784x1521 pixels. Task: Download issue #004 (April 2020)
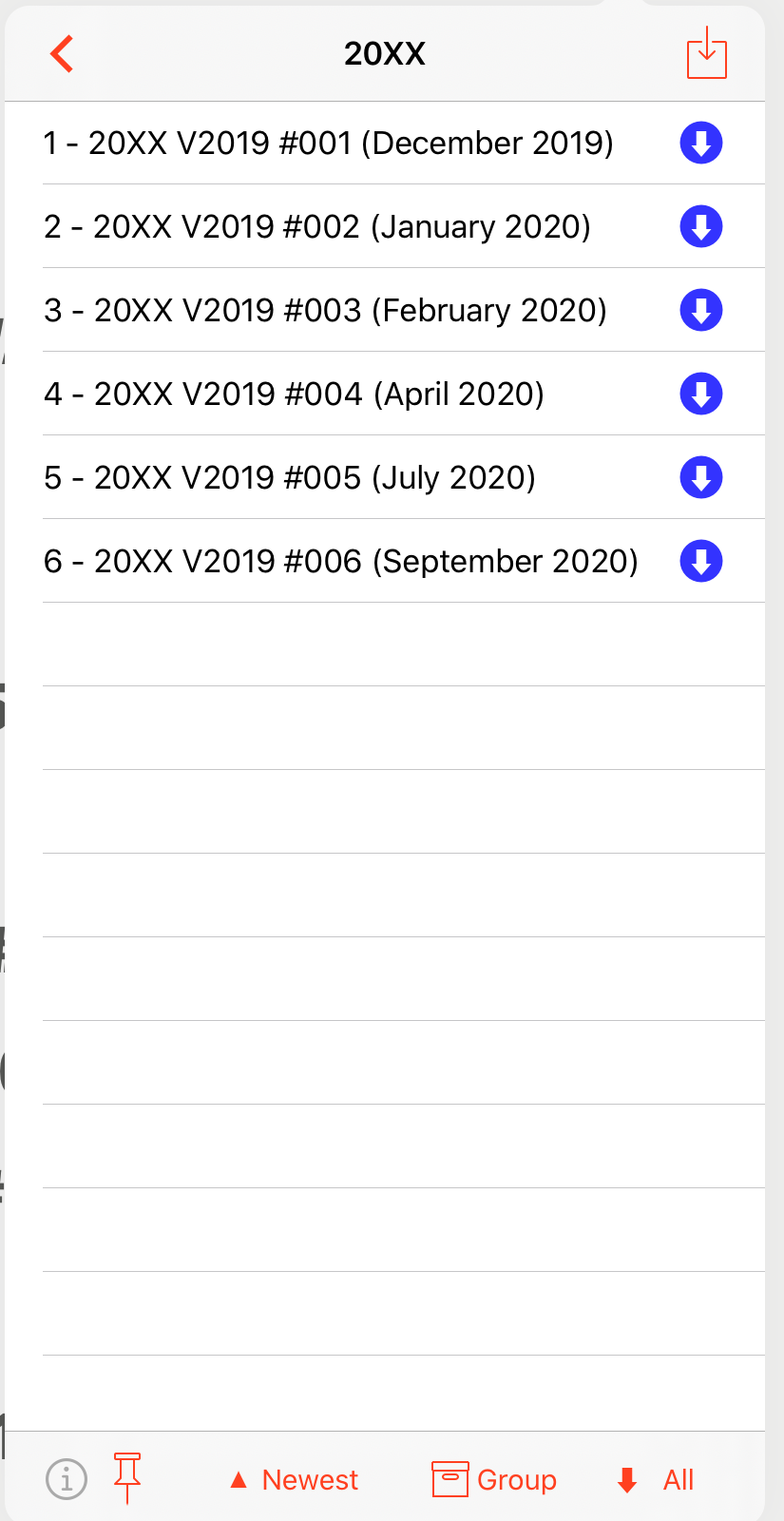point(701,395)
